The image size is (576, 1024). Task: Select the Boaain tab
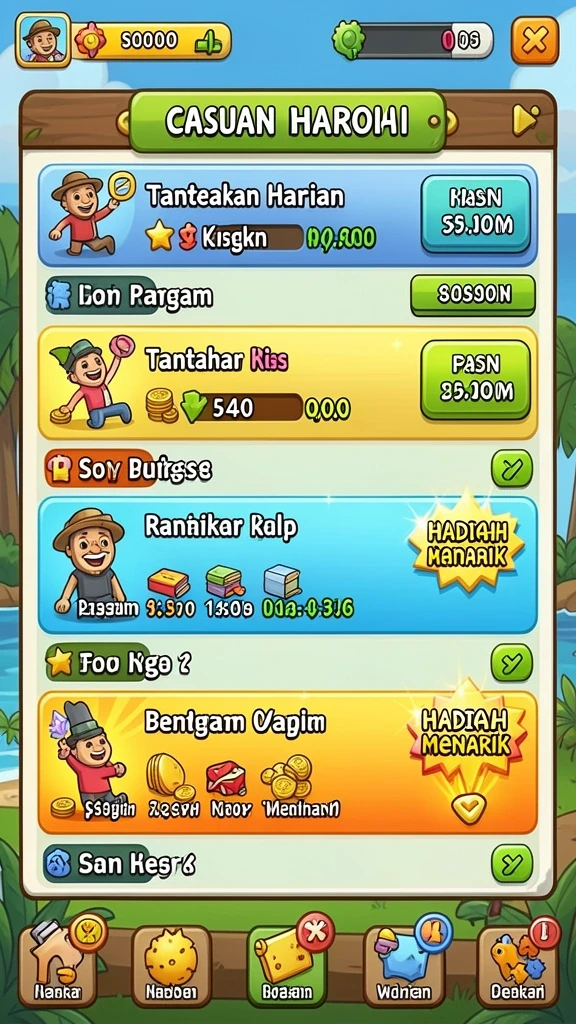tap(287, 967)
